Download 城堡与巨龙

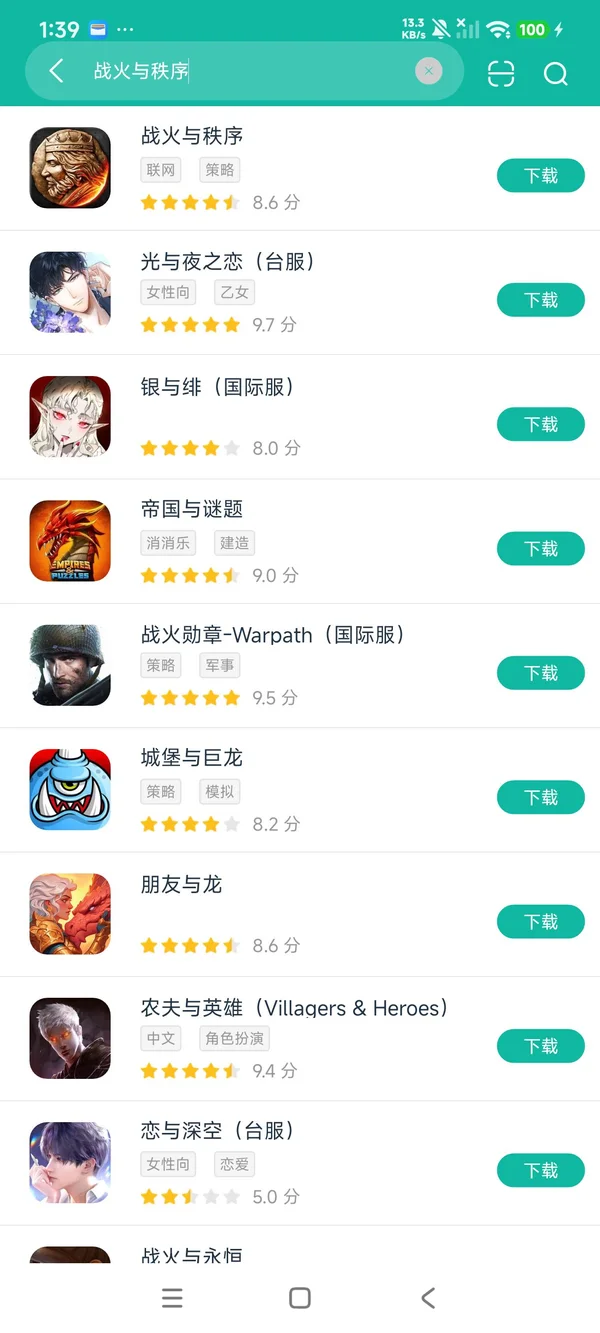540,797
